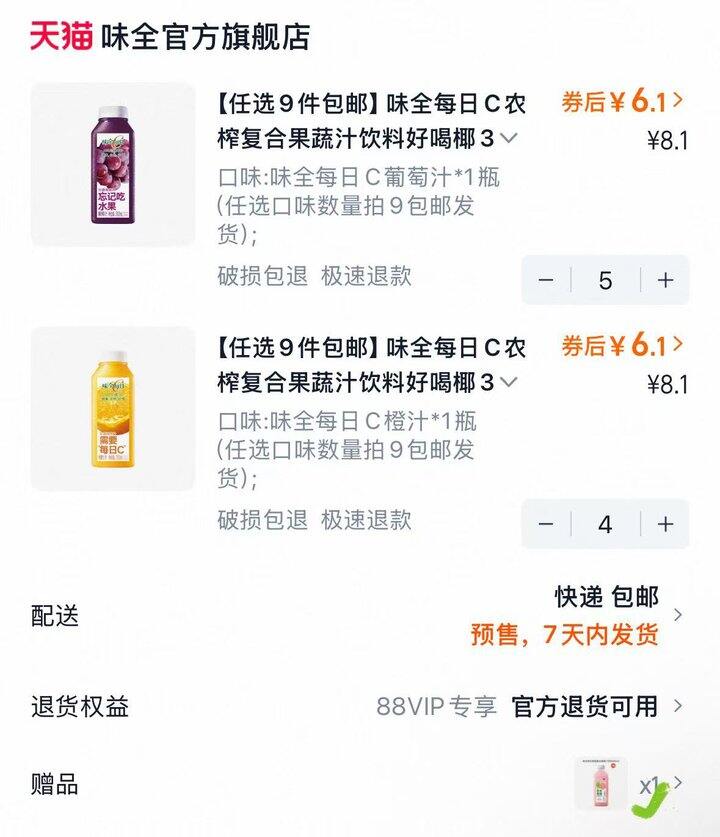Image resolution: width=720 pixels, height=837 pixels.
Task: Open the 味全官方旗舰店 store page
Action: click(x=205, y=37)
